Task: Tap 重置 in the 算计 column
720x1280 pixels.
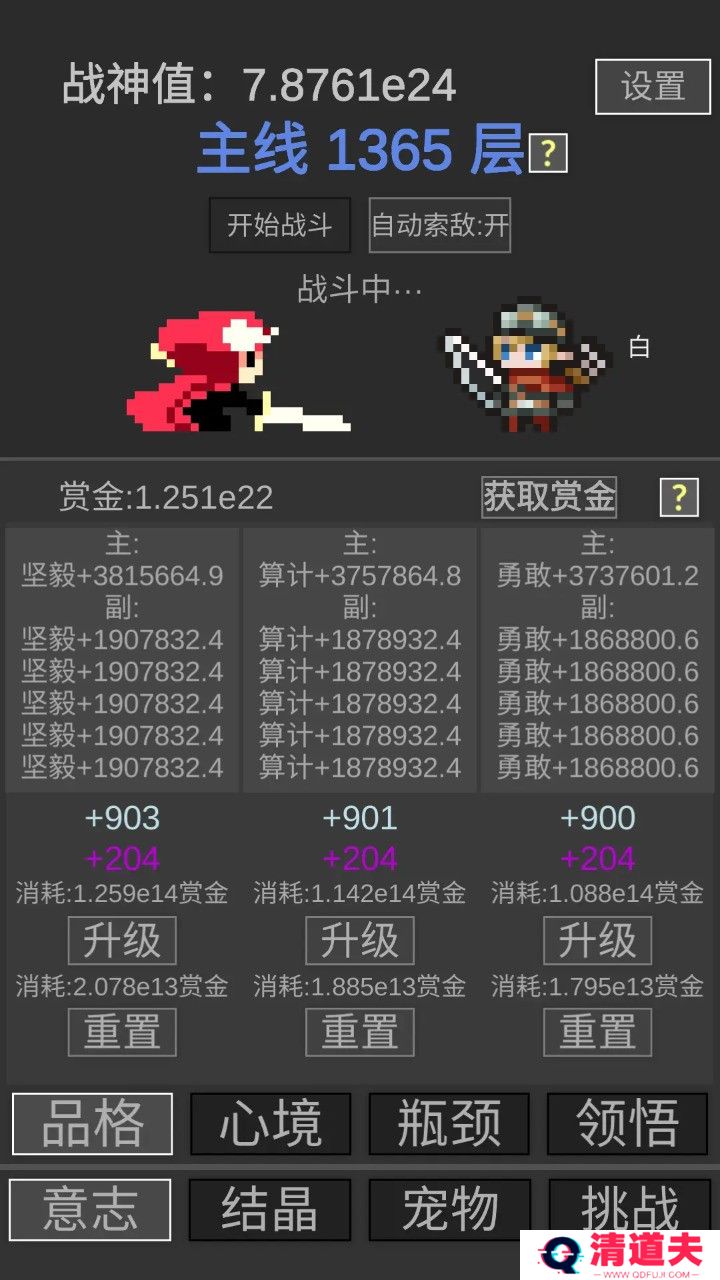Action: point(360,1032)
